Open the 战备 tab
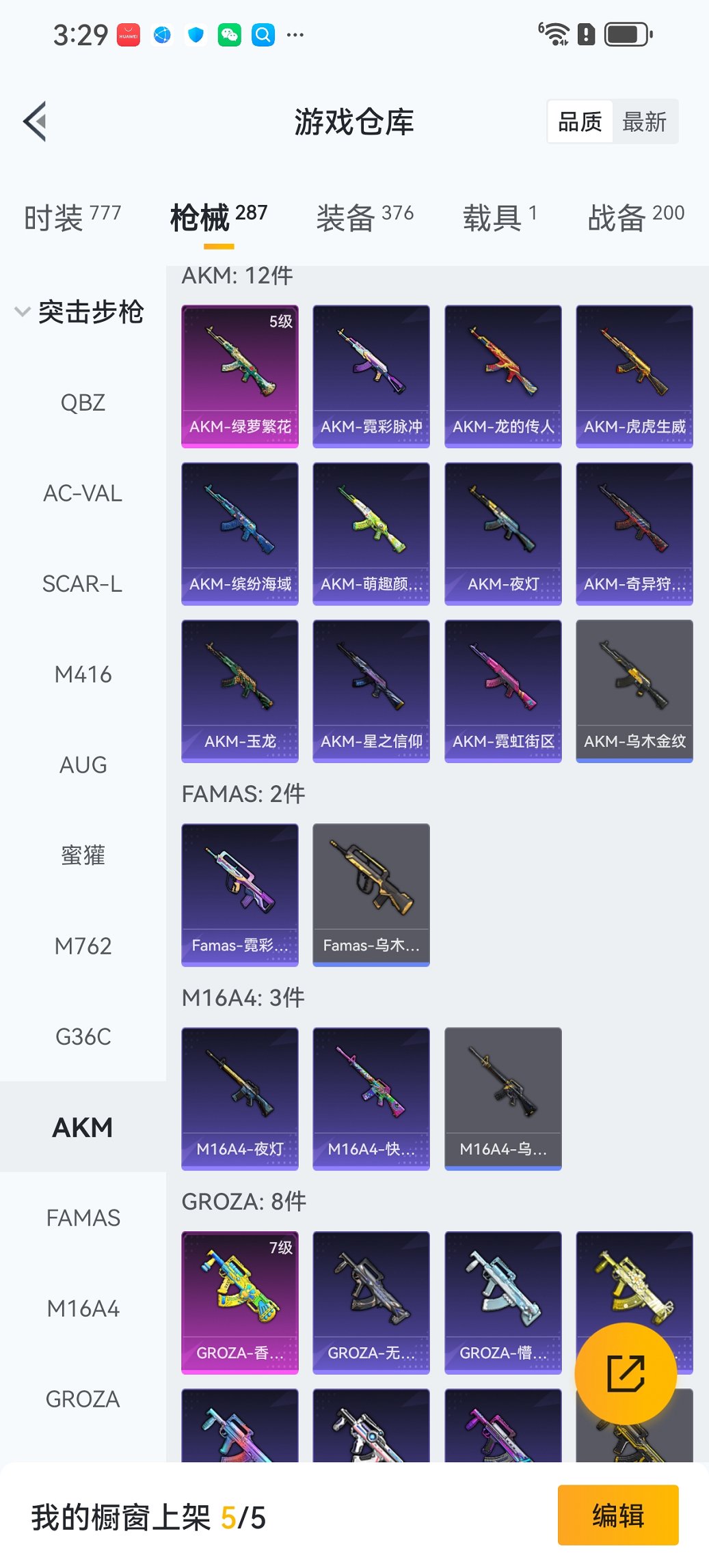 tap(635, 218)
